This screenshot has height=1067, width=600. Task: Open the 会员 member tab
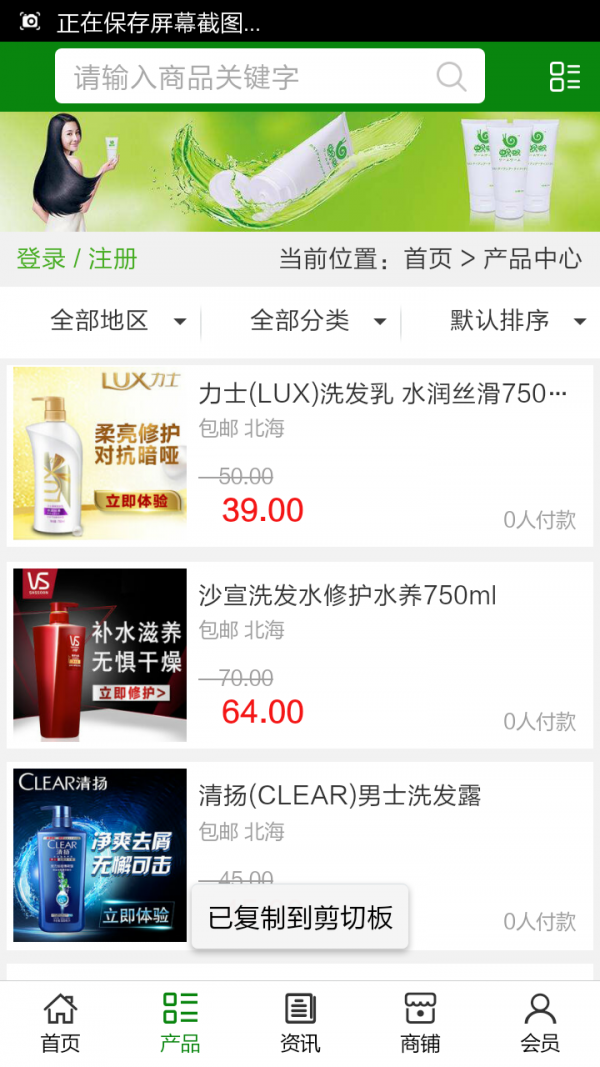[x=540, y=1022]
